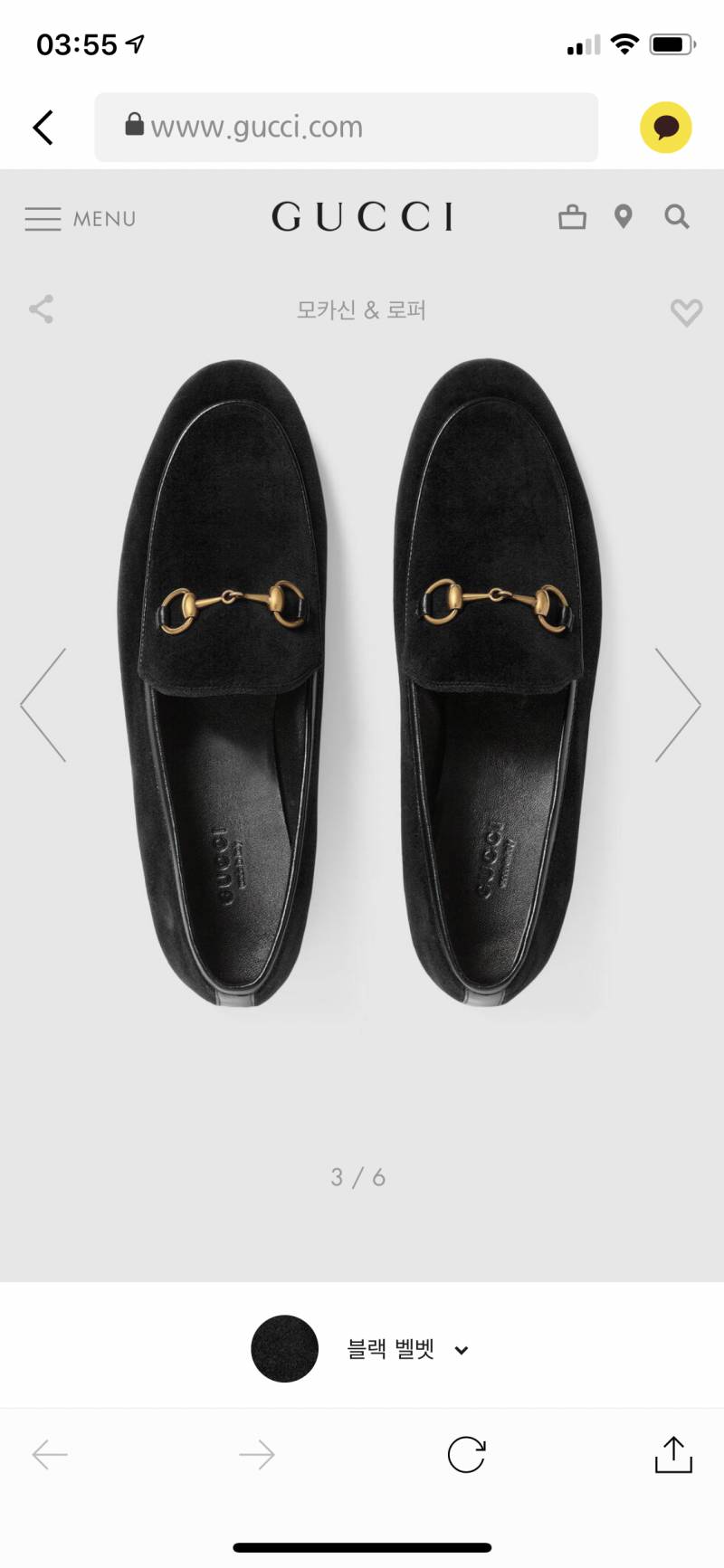724x1568 pixels.
Task: Open Gucci site search
Action: click(676, 217)
